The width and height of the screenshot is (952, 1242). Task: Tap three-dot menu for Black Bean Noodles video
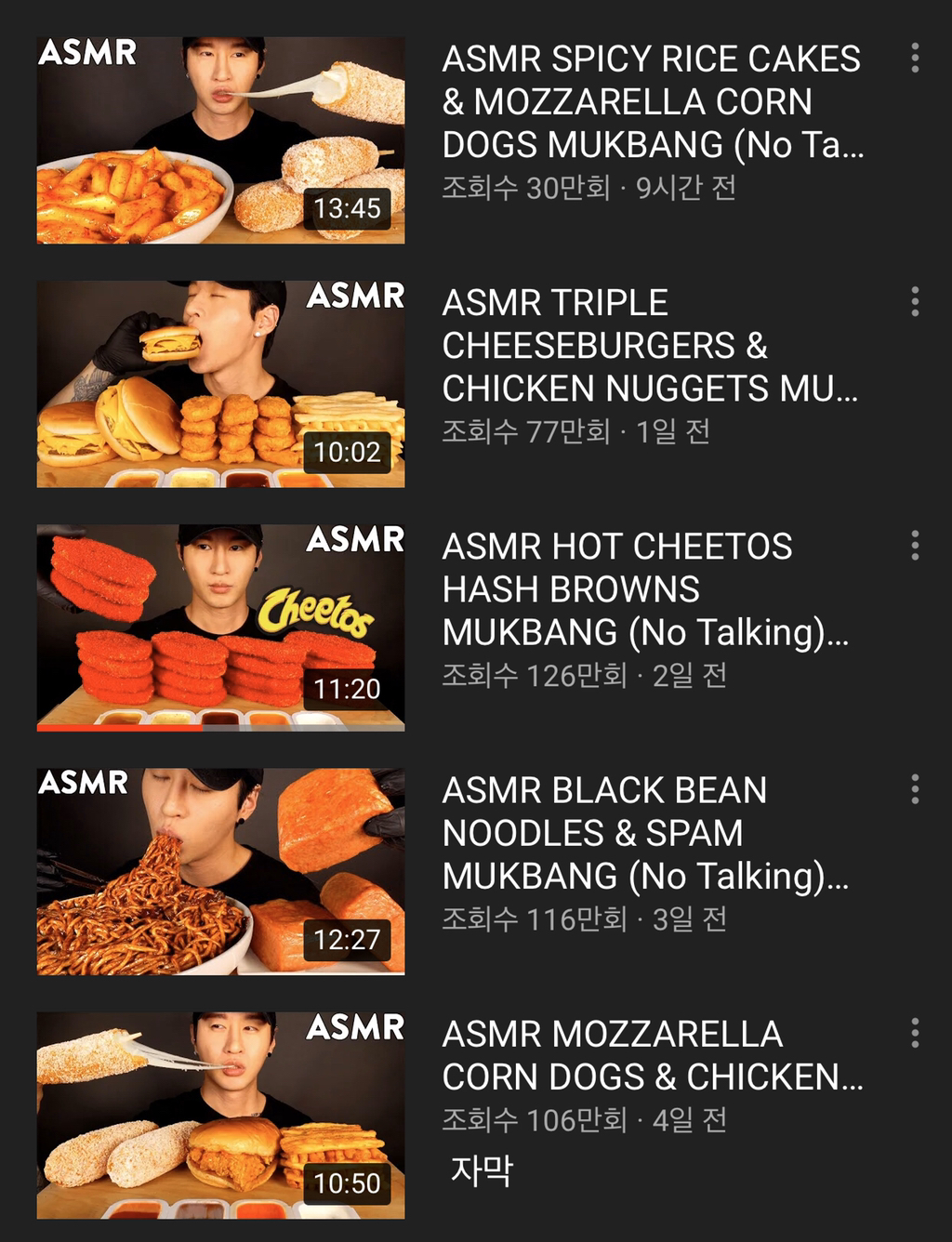pos(916,789)
